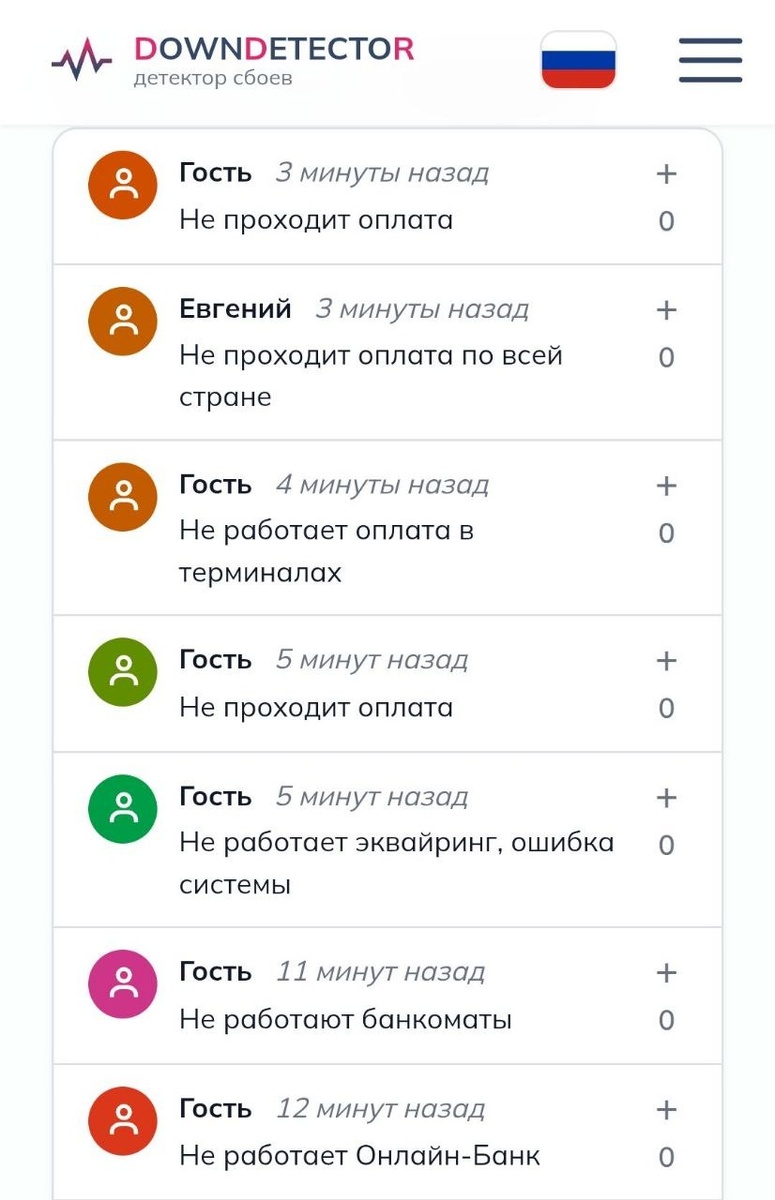Click the vote count on Евгений's comment
The width and height of the screenshot is (775, 1200).
point(665,357)
